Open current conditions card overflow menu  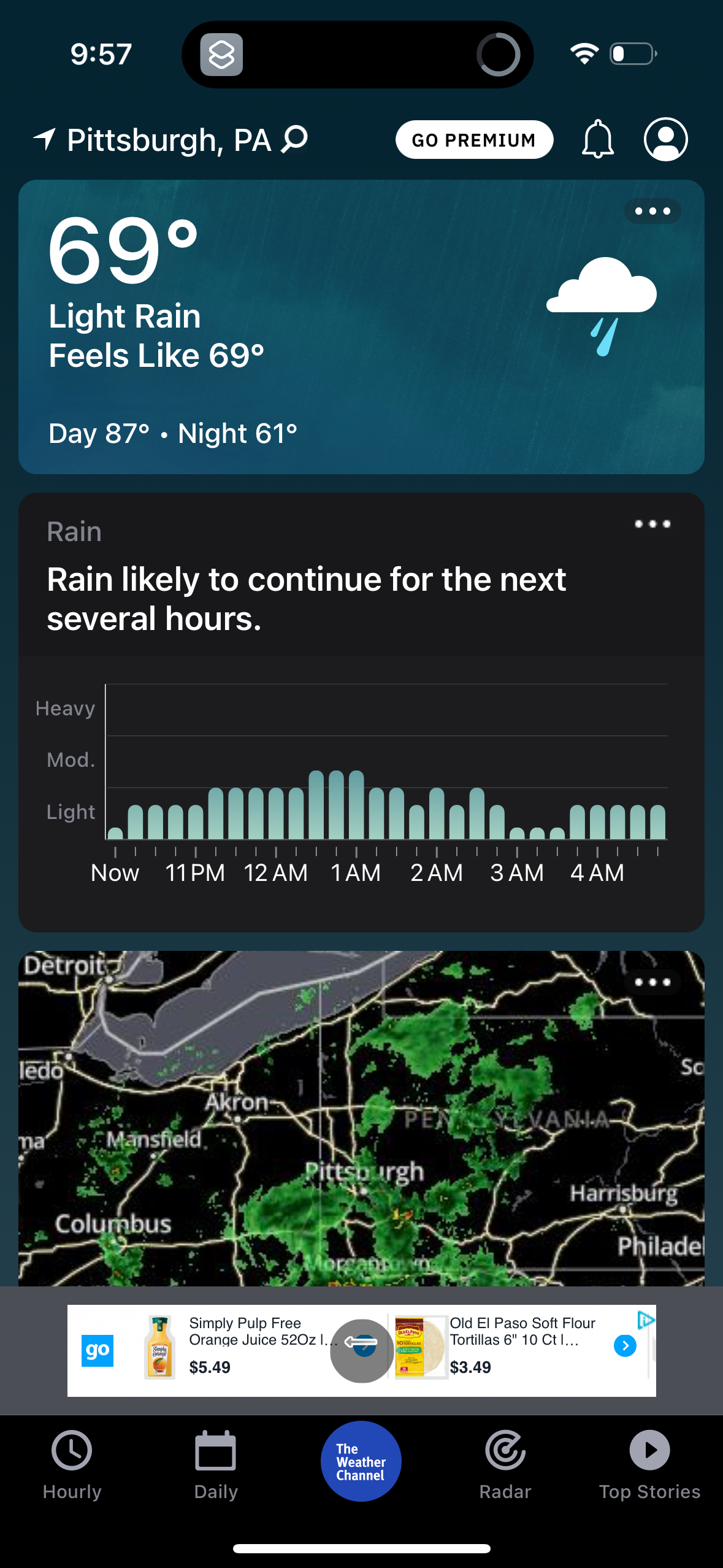(x=652, y=211)
